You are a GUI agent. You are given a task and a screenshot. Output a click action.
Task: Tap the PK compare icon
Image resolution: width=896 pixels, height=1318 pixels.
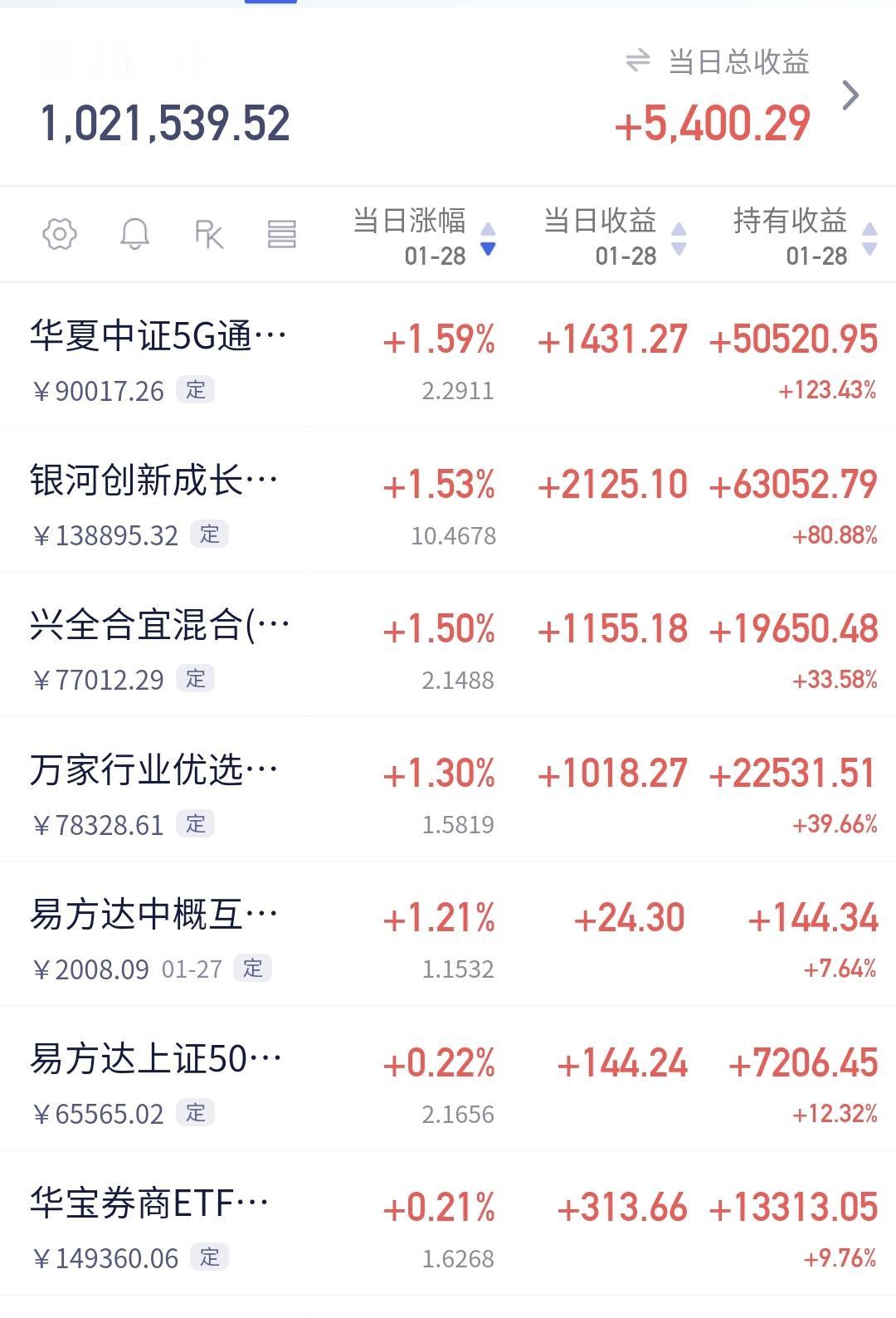tap(209, 234)
